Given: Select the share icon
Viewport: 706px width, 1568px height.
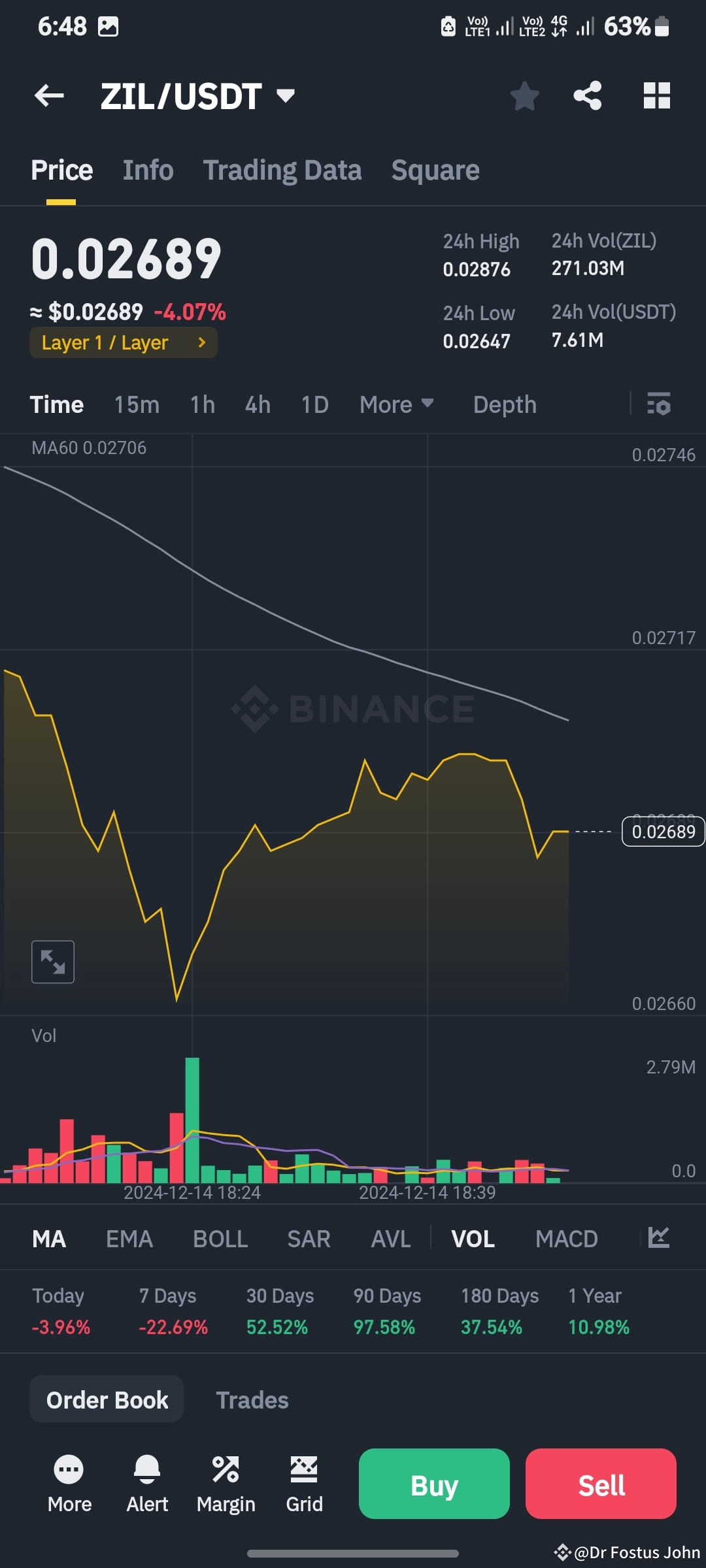Looking at the screenshot, I should click(x=587, y=95).
